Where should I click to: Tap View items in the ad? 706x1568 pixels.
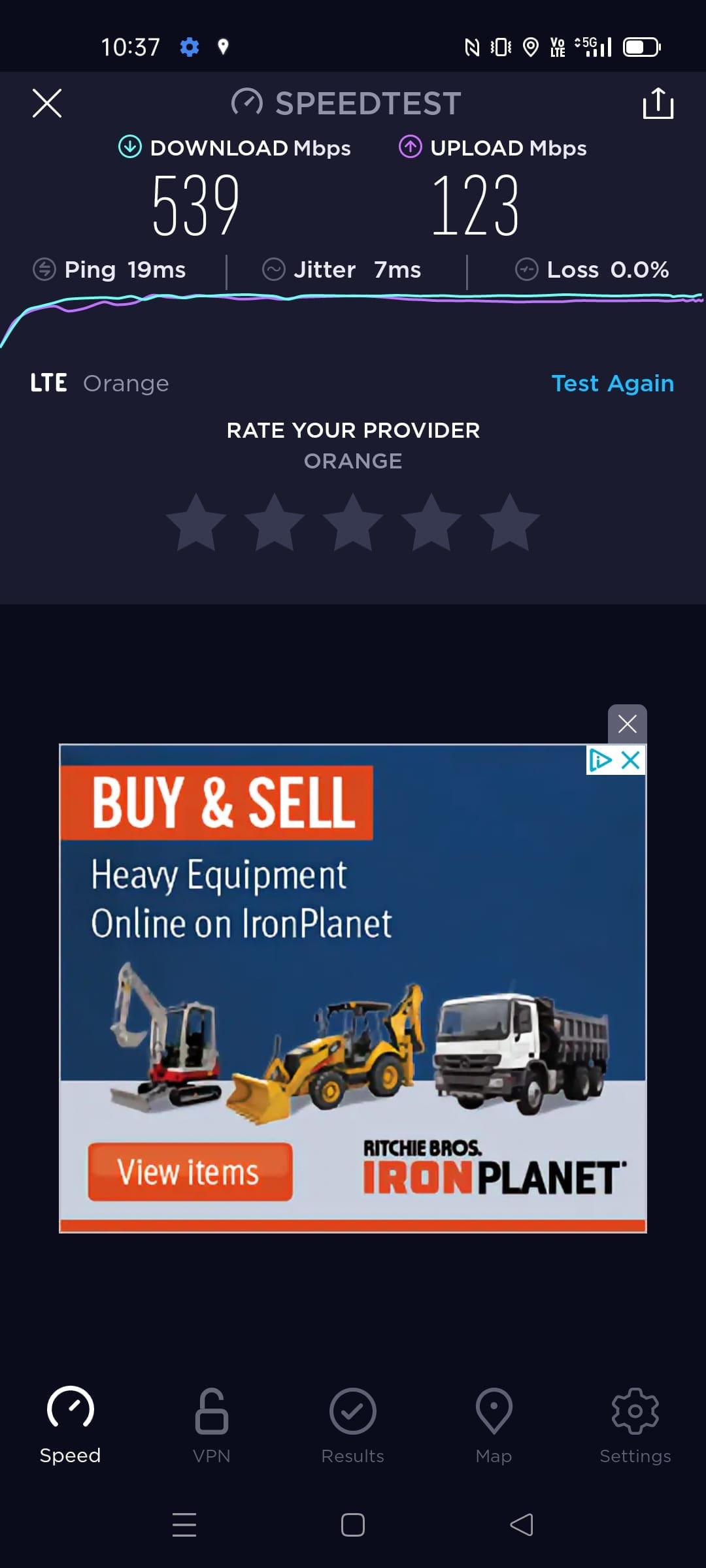190,1172
